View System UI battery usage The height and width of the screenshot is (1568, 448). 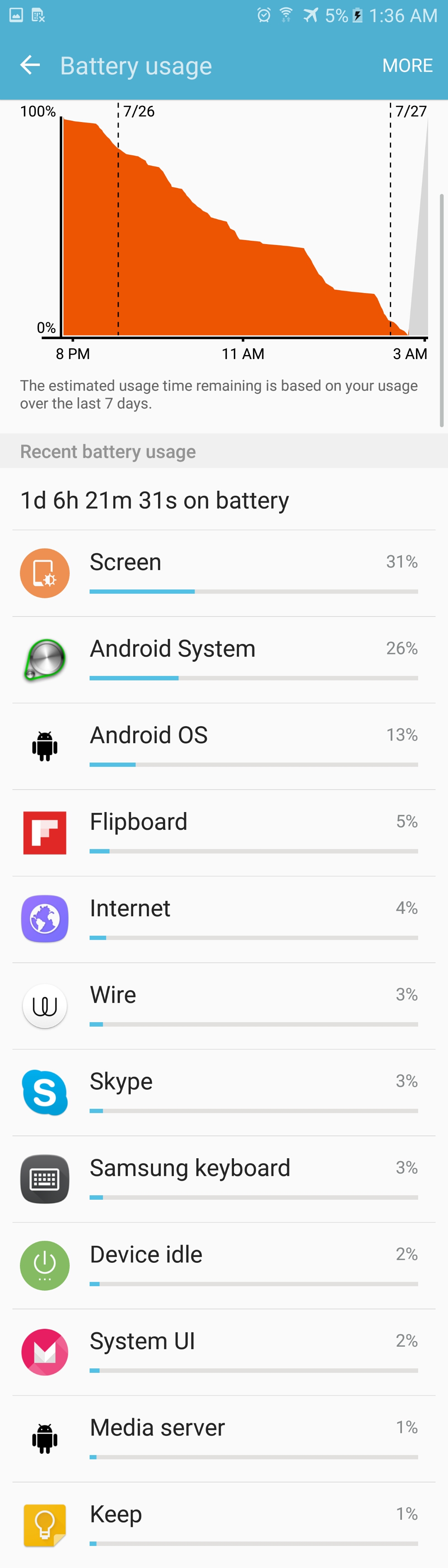pos(224,1351)
